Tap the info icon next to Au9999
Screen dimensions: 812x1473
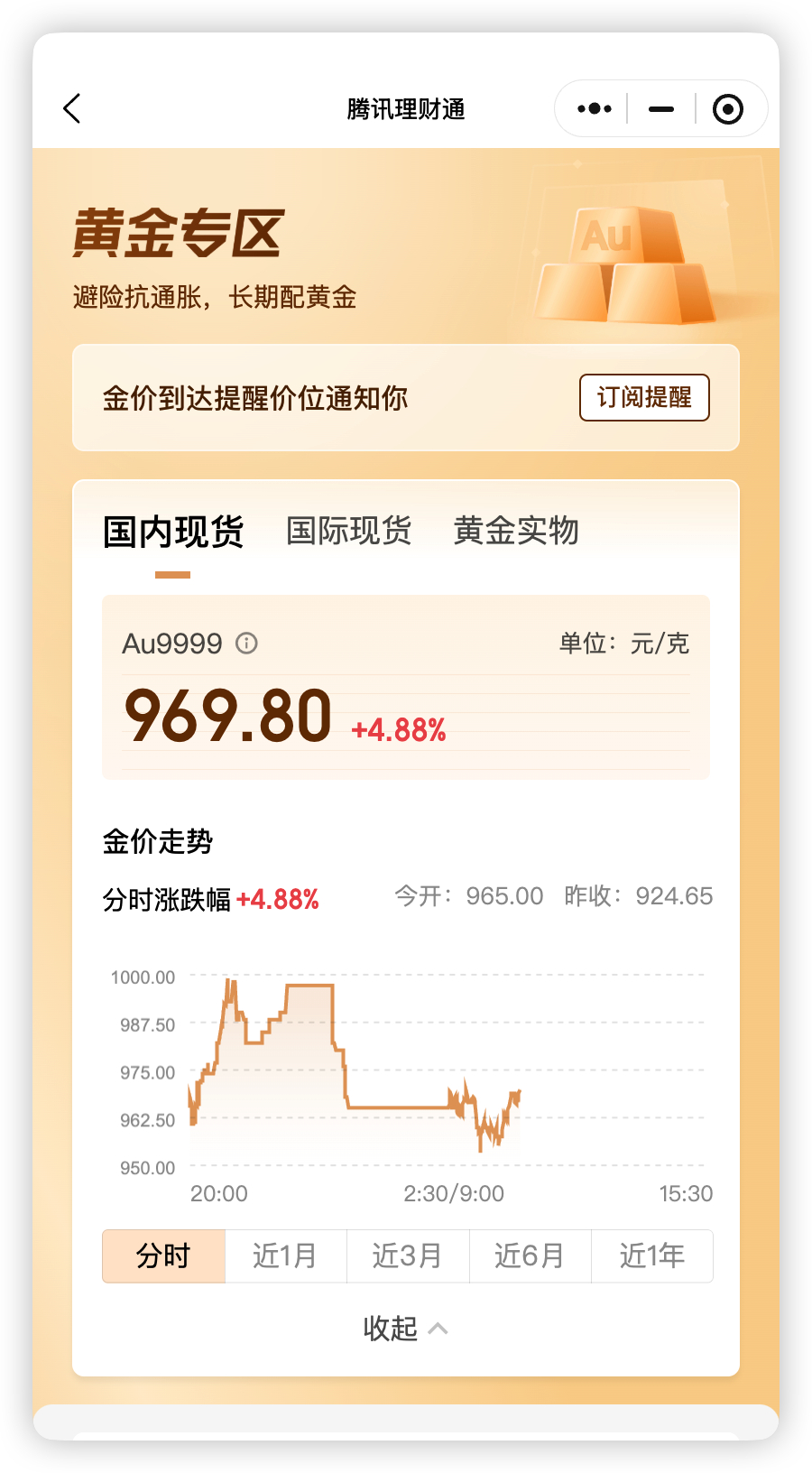click(x=246, y=644)
